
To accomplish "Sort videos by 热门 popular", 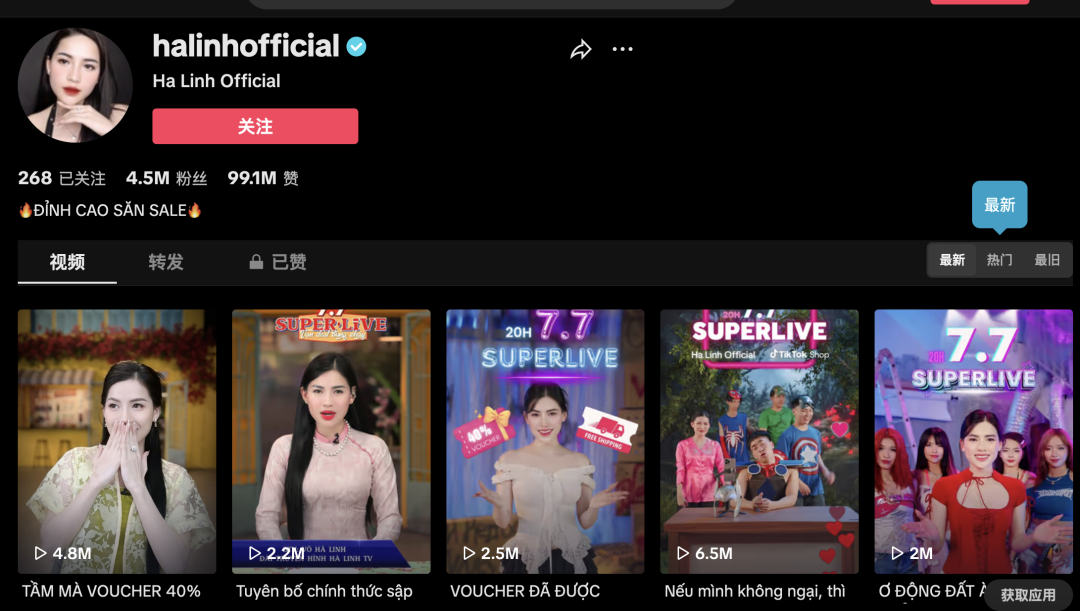I will click(999, 260).
